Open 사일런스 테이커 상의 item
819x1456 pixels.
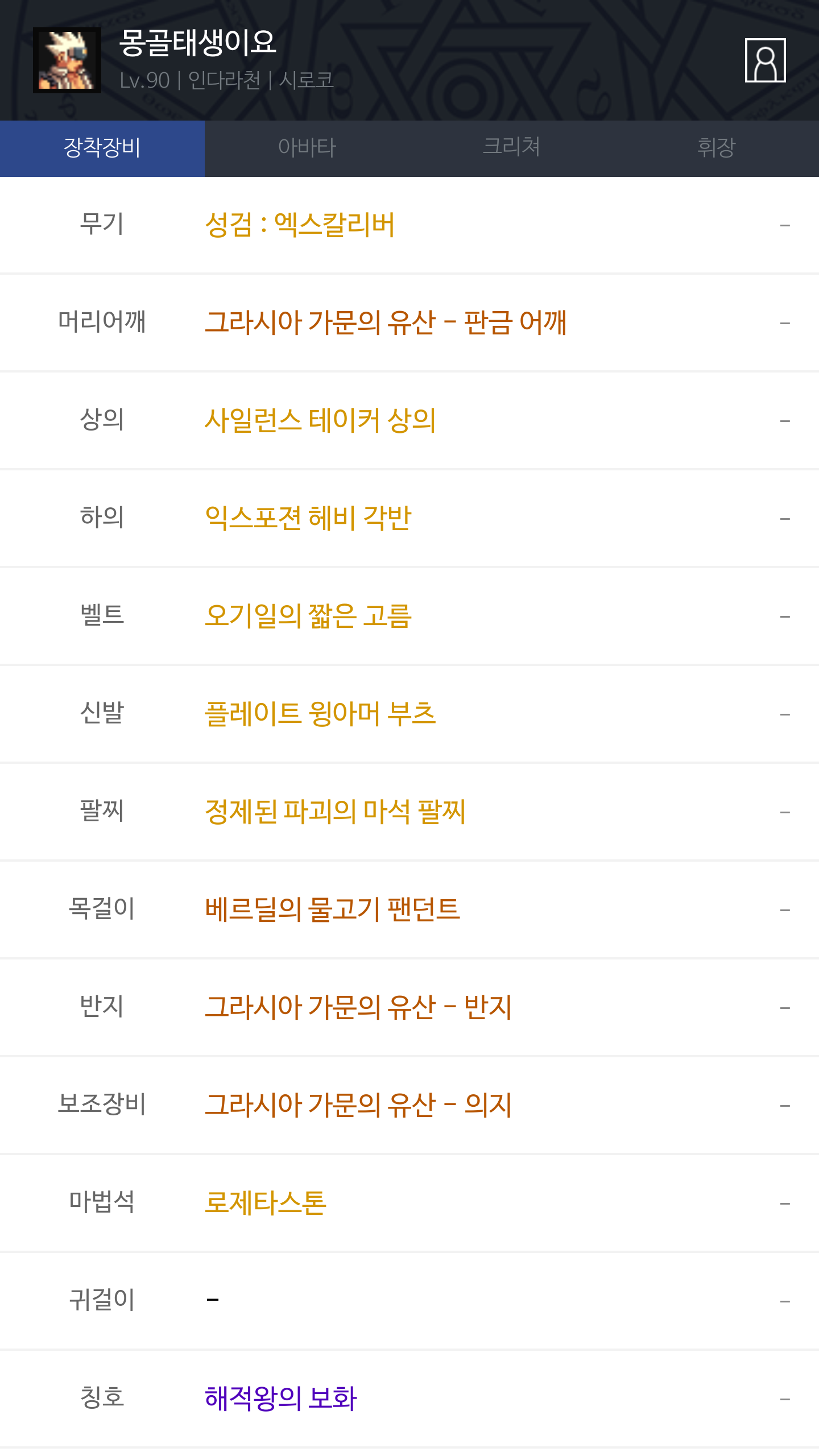pos(320,420)
